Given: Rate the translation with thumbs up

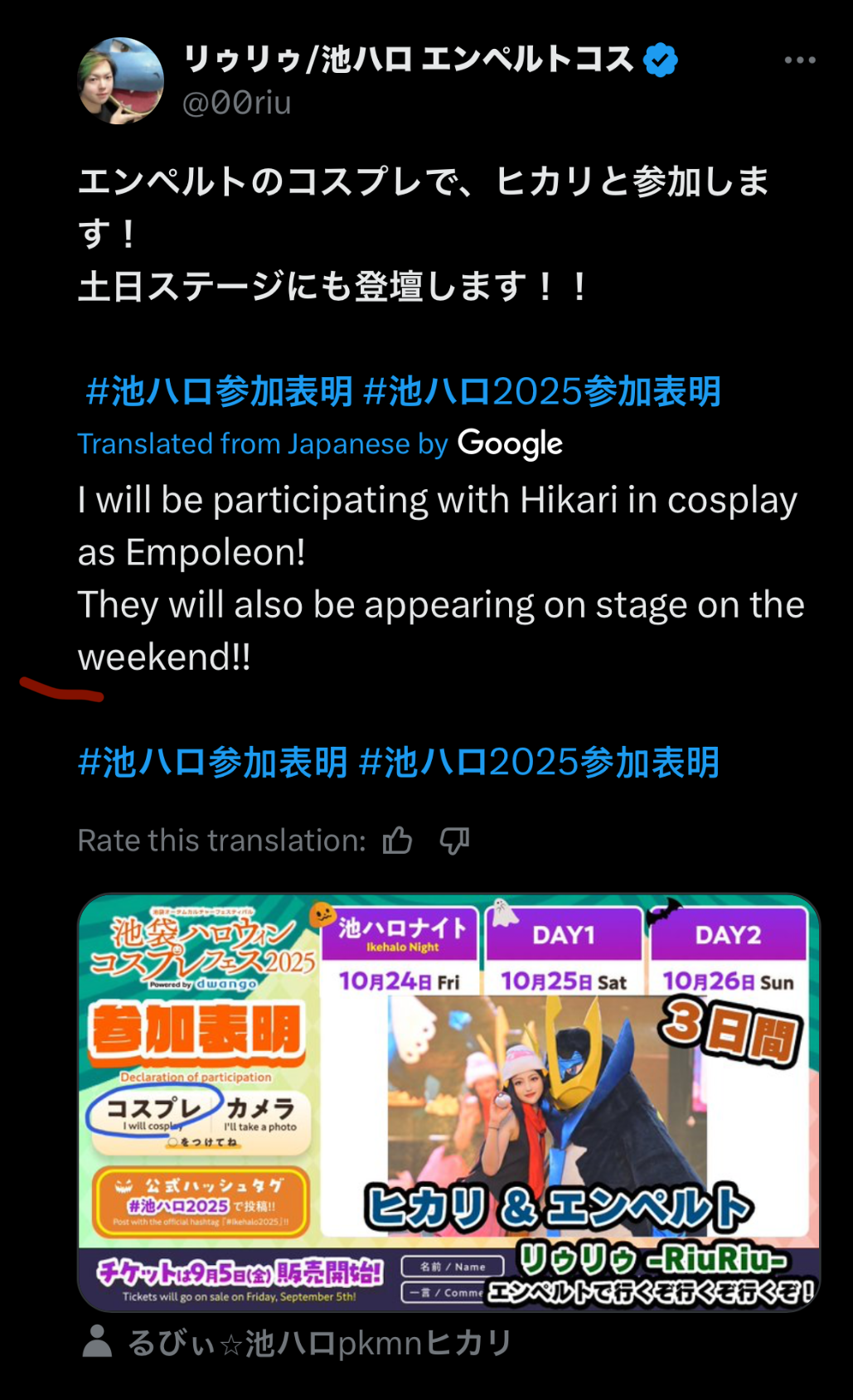Looking at the screenshot, I should [398, 840].
